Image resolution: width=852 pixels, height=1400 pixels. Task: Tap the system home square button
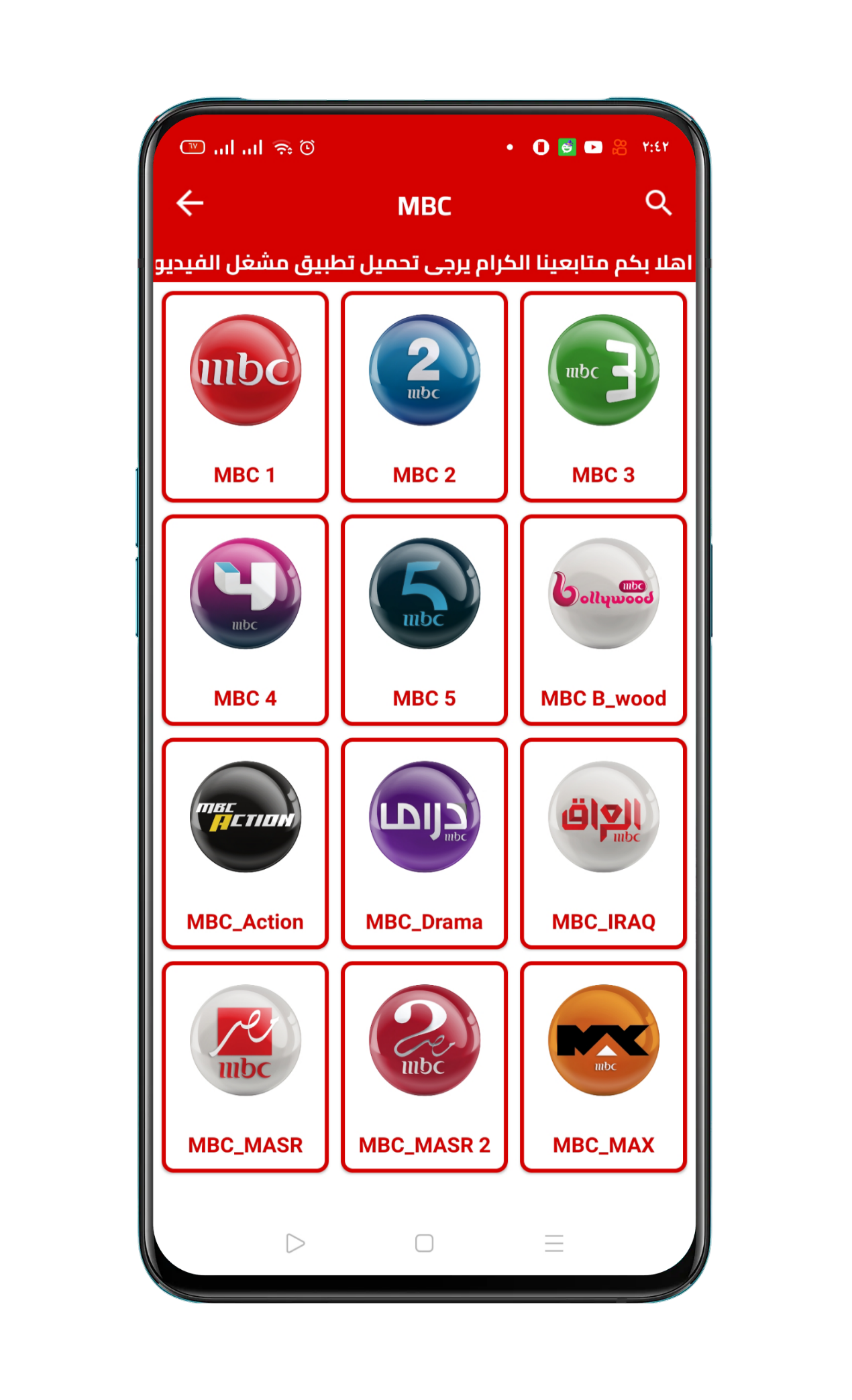click(x=424, y=1243)
